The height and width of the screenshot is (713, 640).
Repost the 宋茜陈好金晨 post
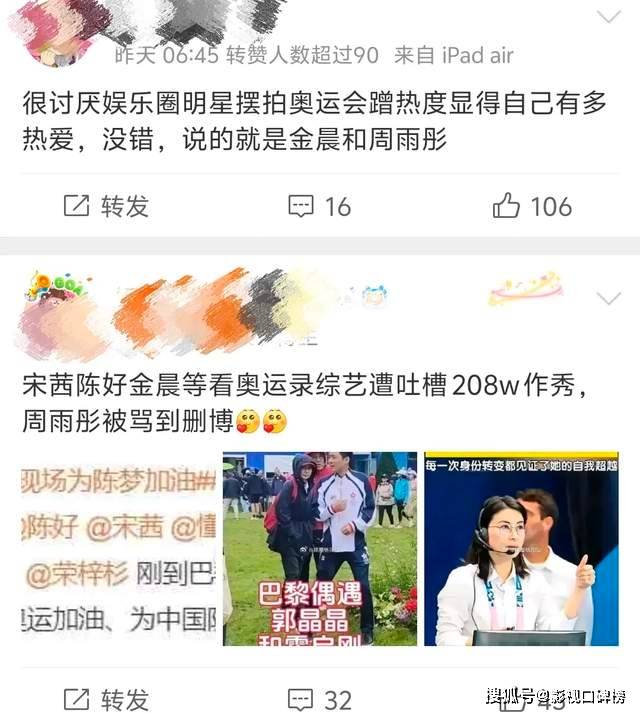(105, 698)
